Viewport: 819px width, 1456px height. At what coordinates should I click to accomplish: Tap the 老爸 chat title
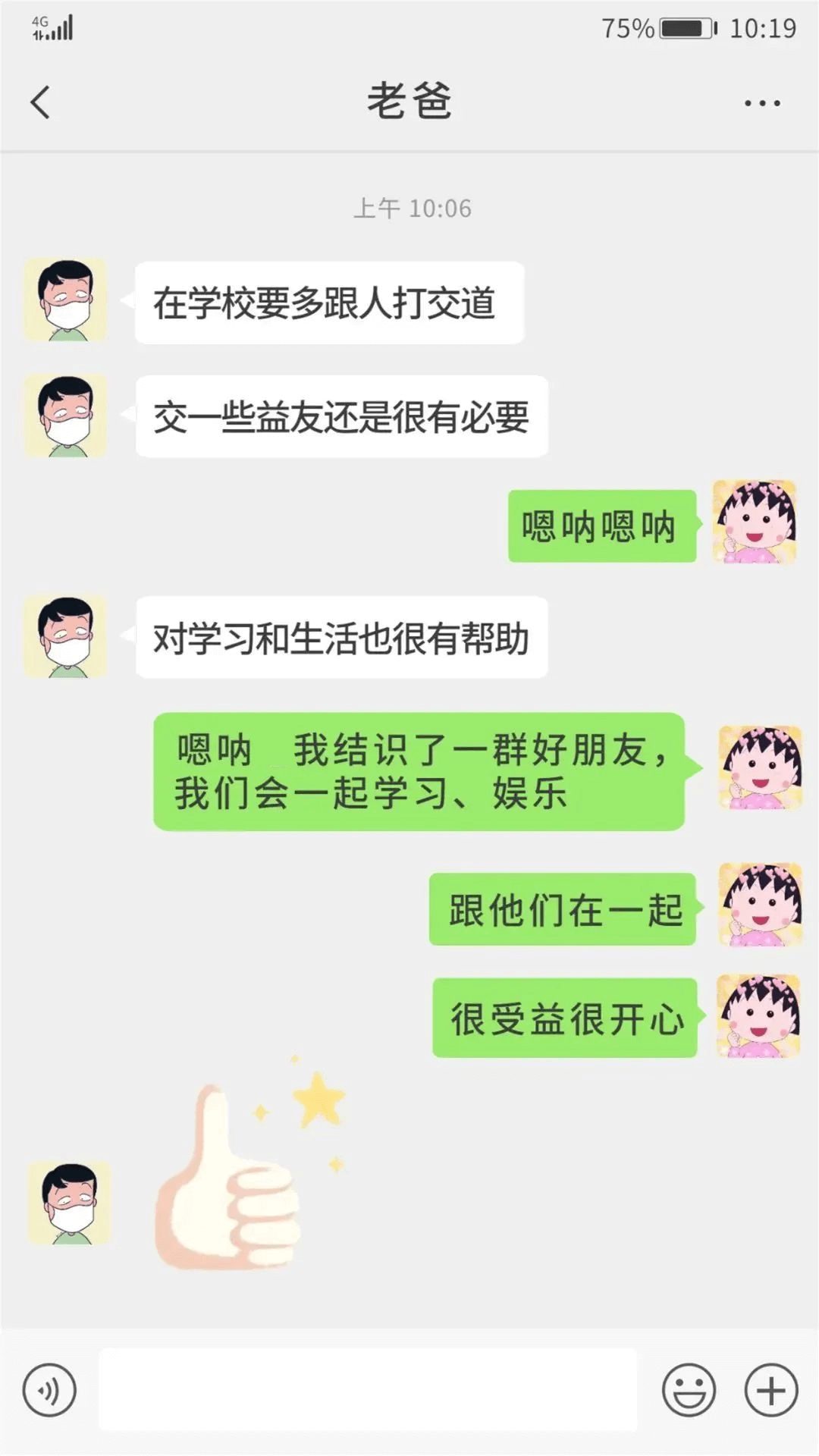point(409,102)
